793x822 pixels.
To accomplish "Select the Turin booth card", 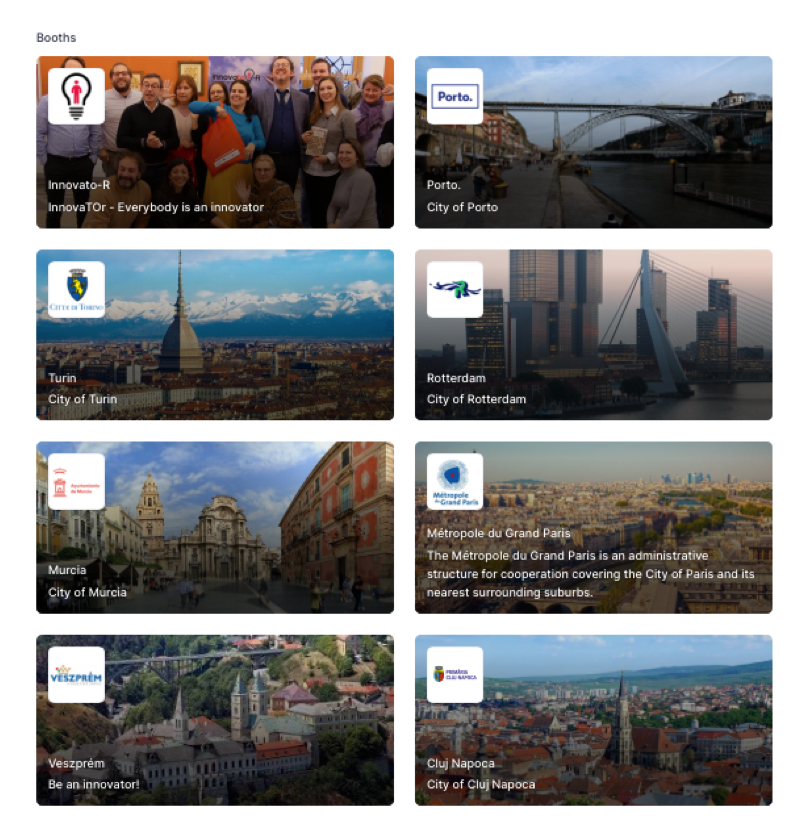I will [215, 335].
